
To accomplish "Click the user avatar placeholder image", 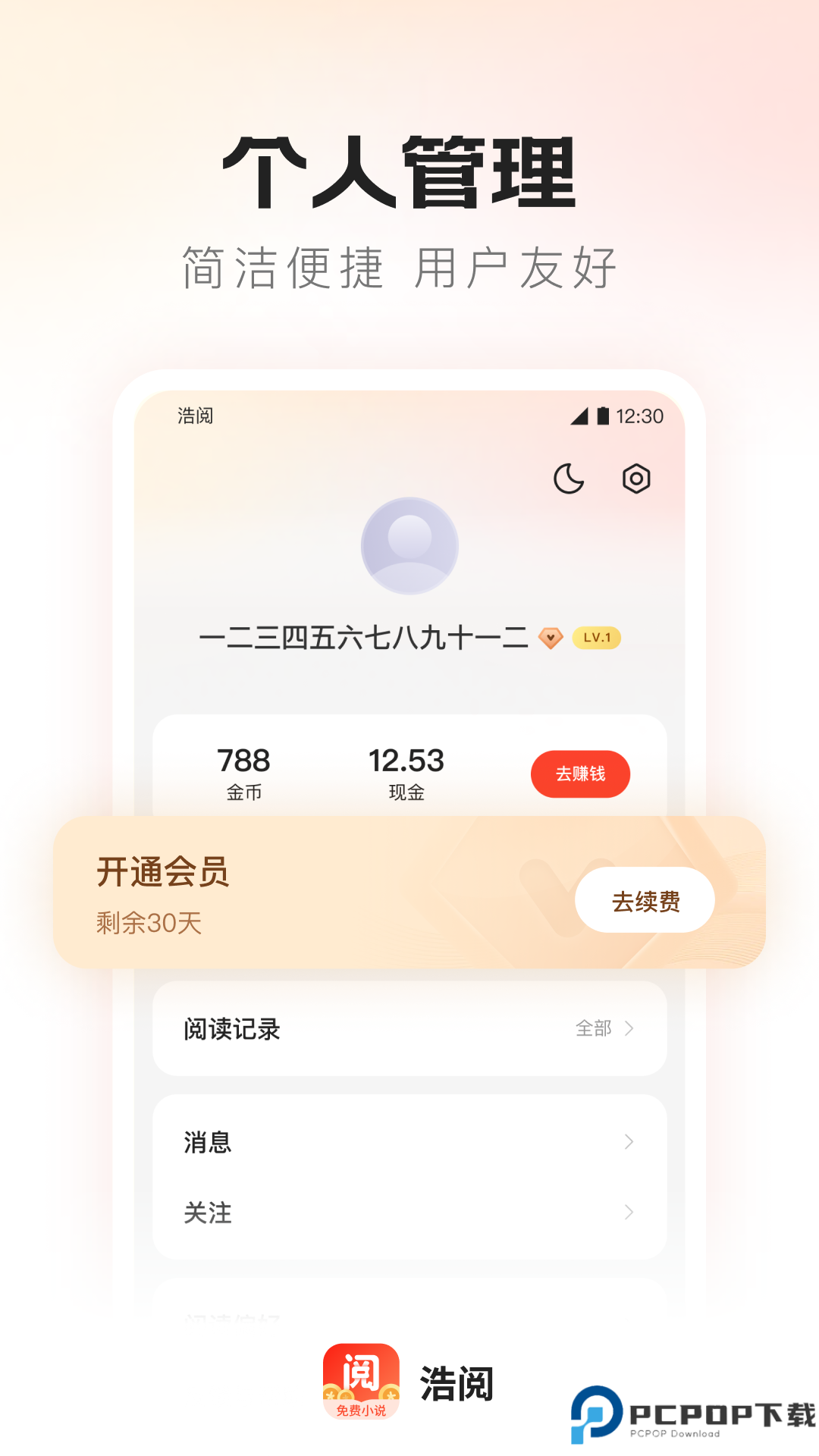I will click(x=409, y=548).
